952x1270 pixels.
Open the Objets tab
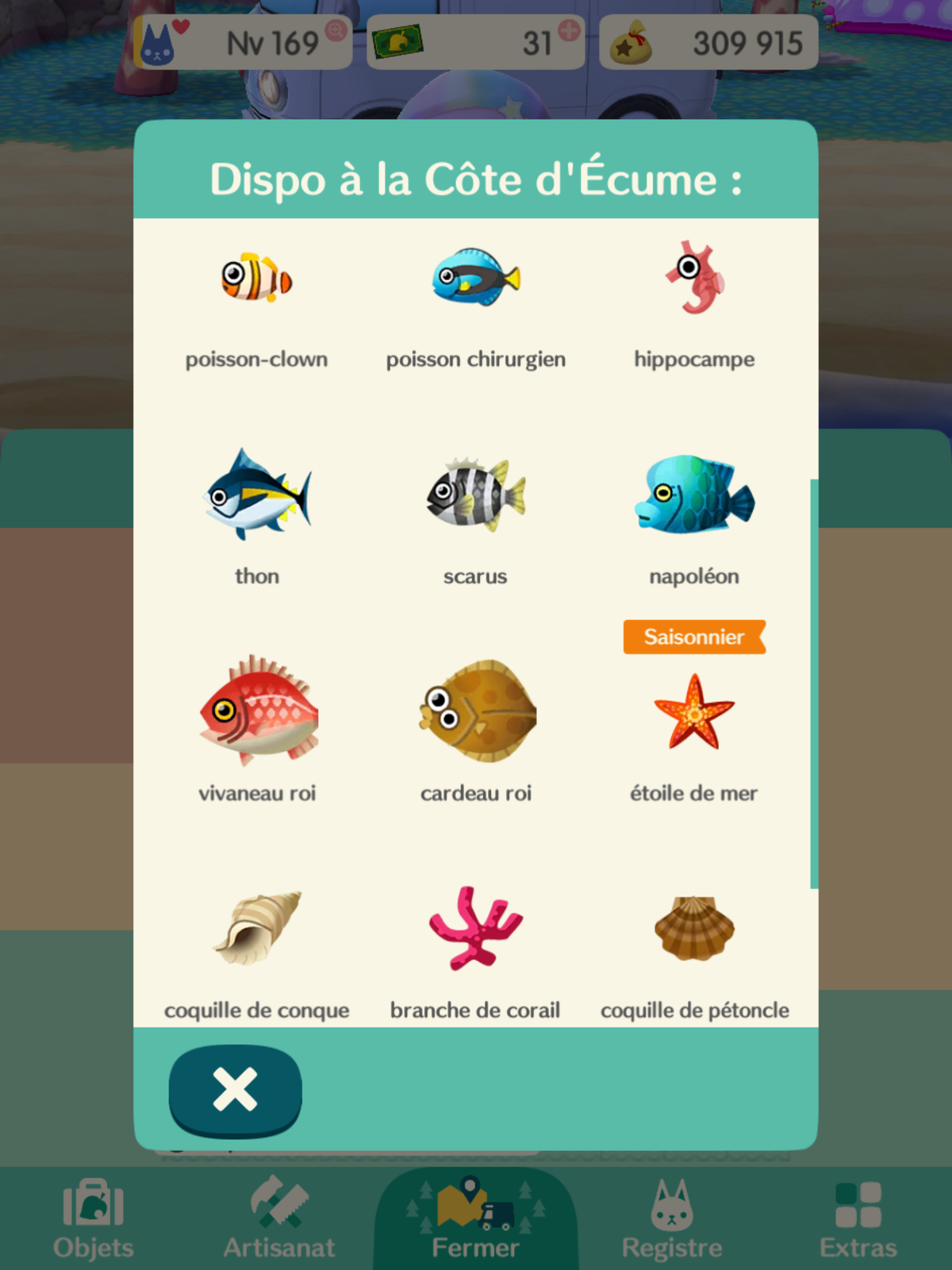(x=94, y=1218)
